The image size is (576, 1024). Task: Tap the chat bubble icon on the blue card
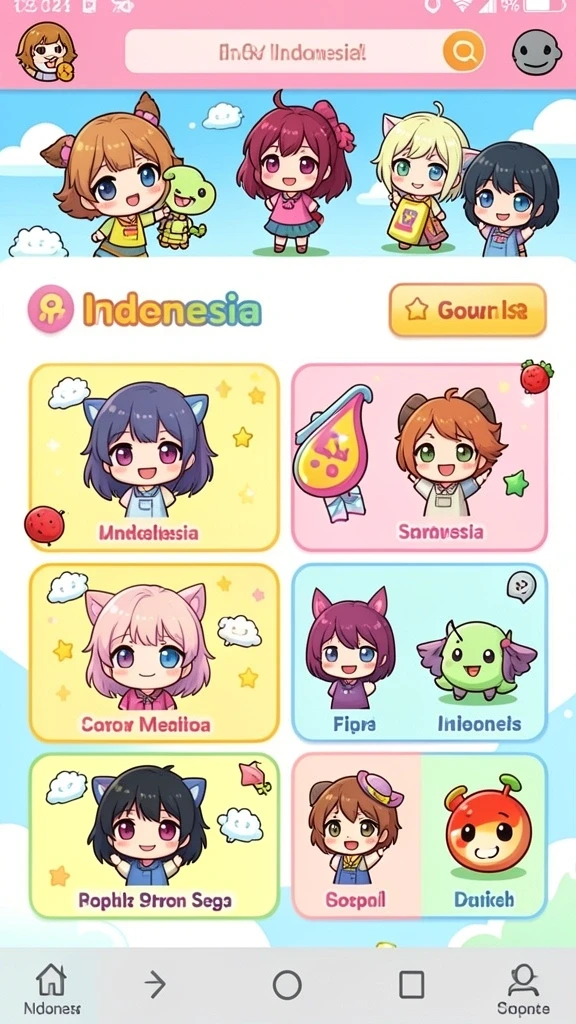521,586
